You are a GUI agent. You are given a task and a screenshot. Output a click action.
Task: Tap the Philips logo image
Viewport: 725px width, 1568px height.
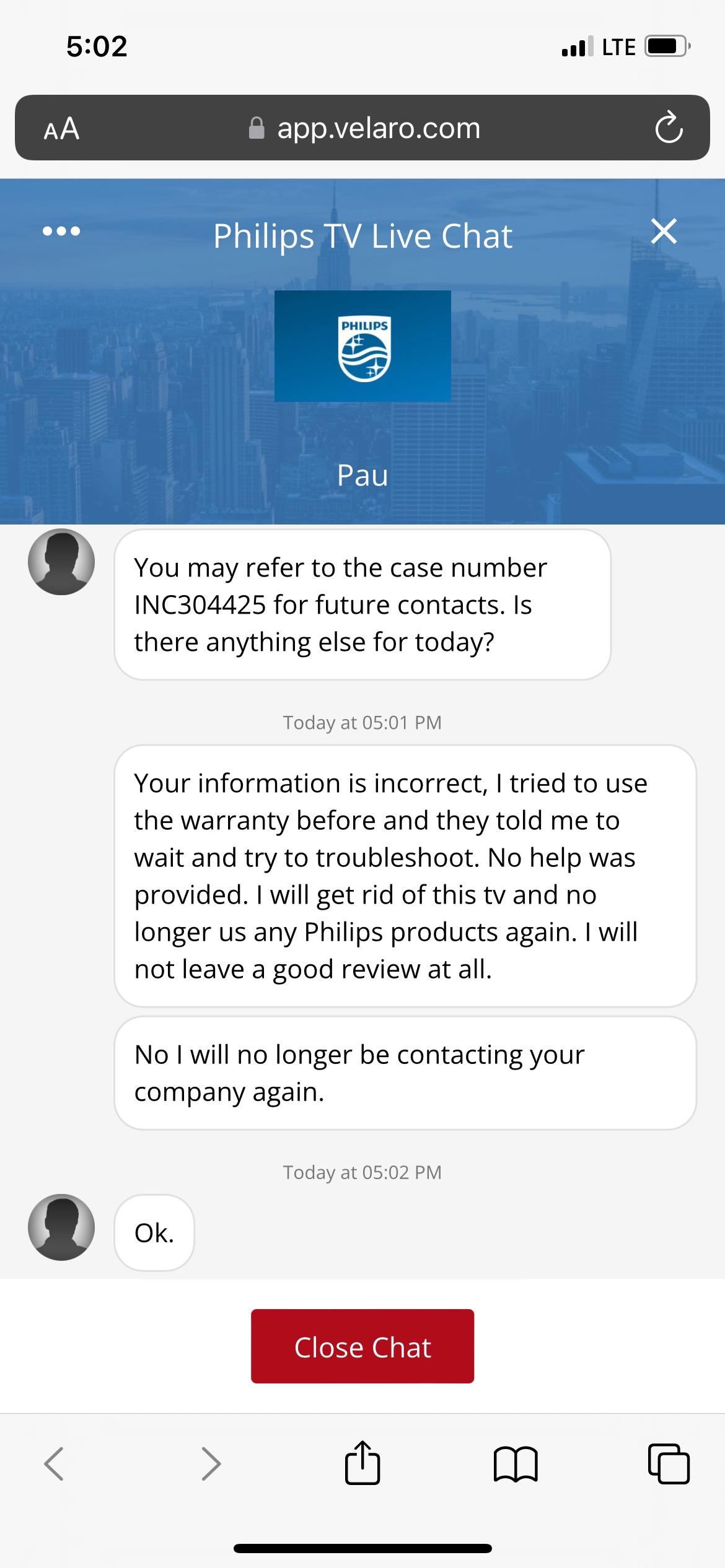362,347
